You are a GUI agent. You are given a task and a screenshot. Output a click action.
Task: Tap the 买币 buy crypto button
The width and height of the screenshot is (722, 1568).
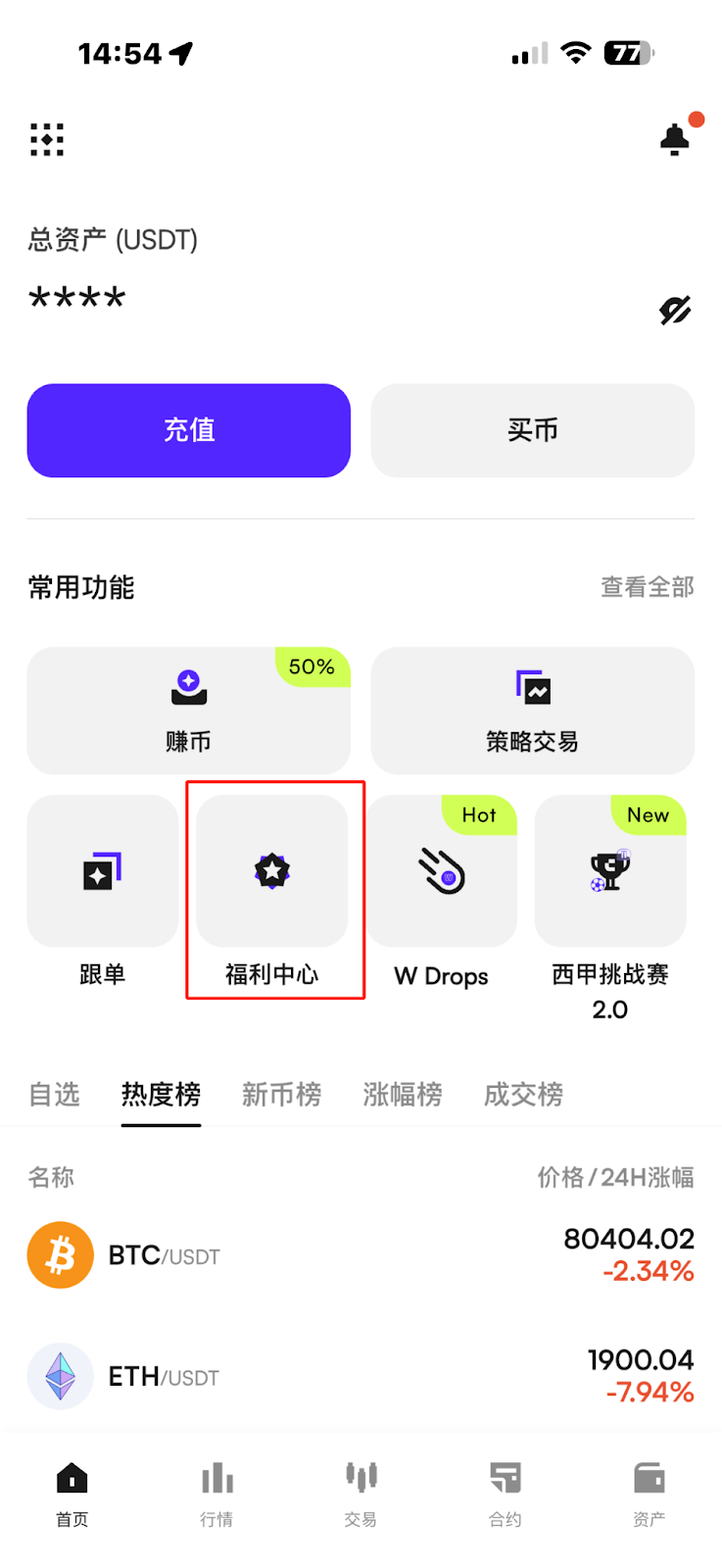(533, 430)
